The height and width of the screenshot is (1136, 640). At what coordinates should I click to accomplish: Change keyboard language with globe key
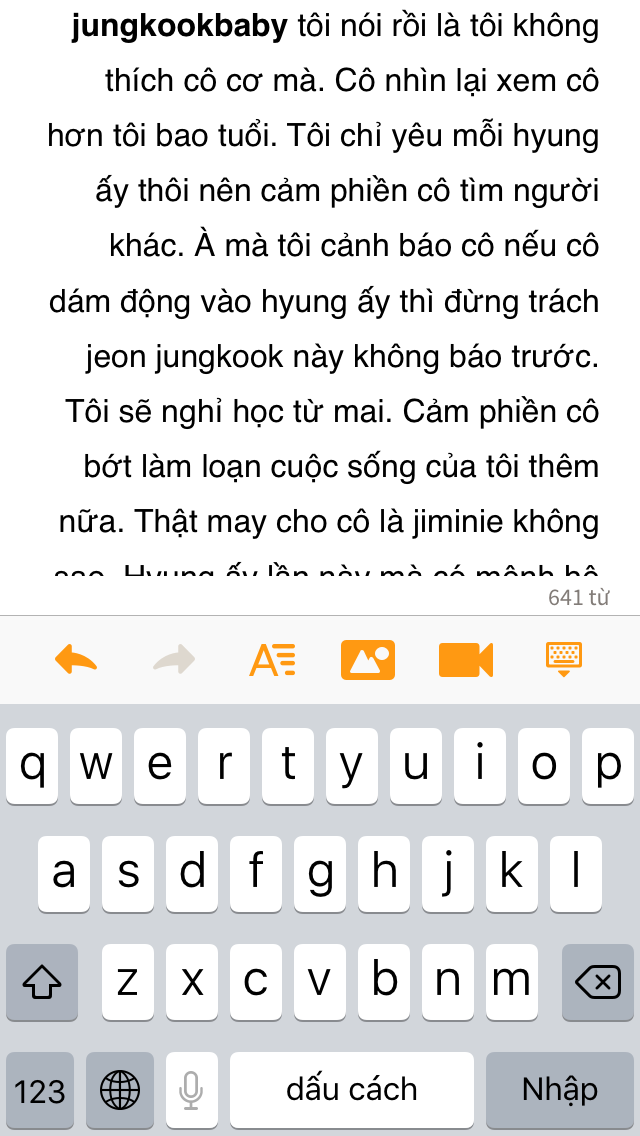(x=120, y=1090)
